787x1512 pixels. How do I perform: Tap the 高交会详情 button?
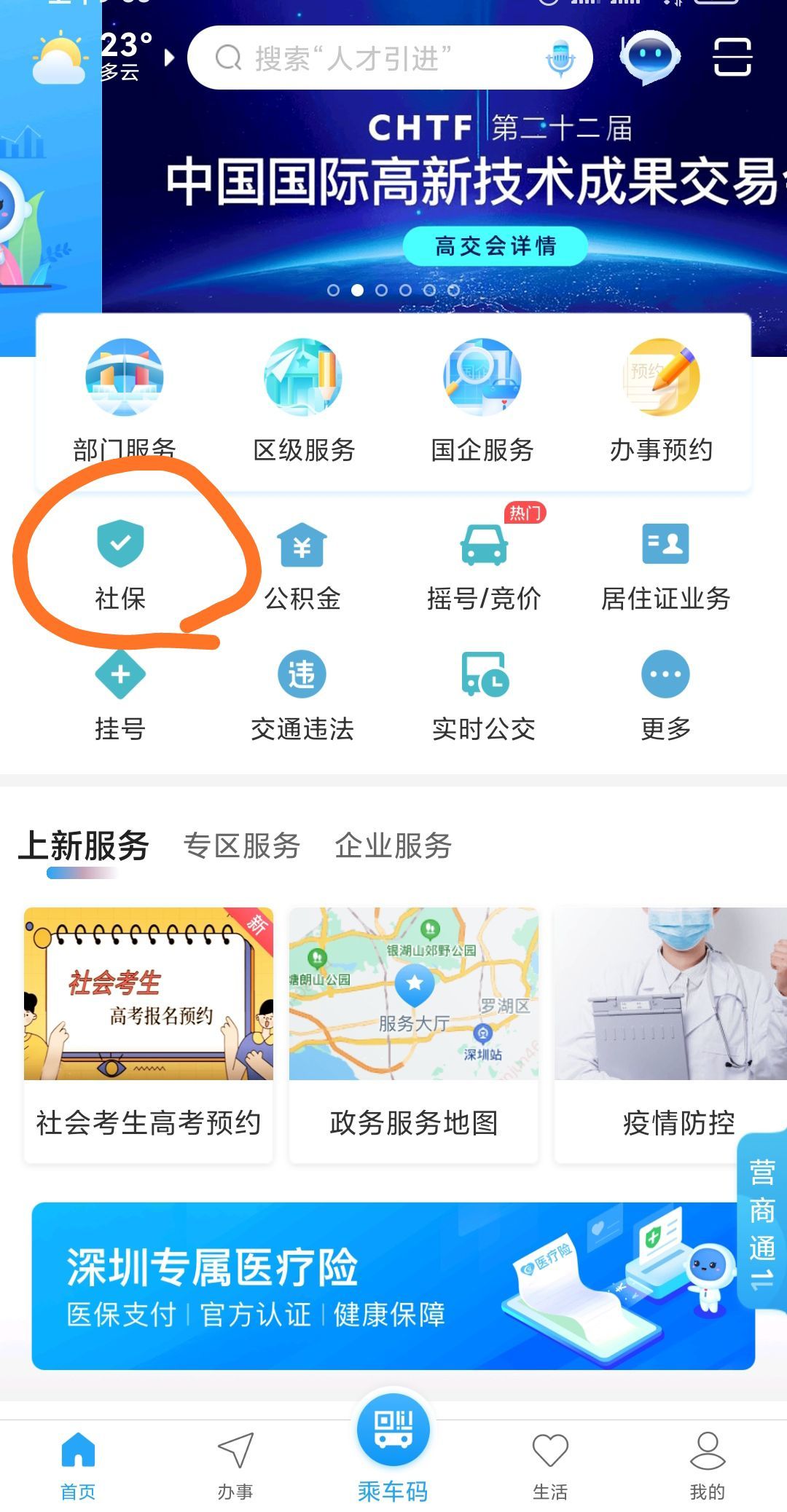click(496, 246)
